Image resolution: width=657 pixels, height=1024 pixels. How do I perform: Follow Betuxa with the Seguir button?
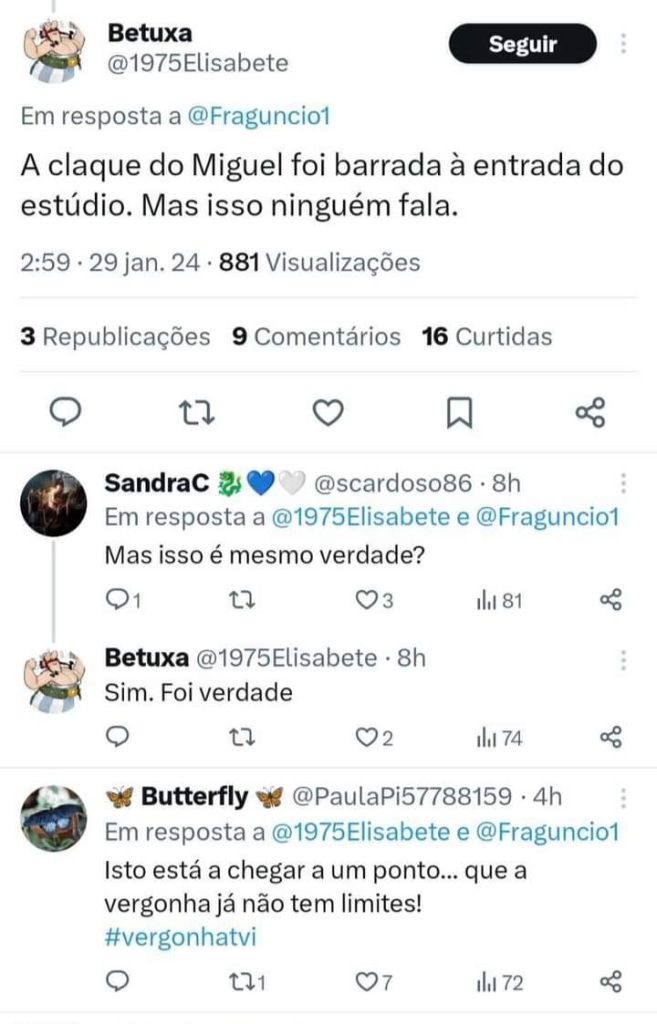pos(522,44)
